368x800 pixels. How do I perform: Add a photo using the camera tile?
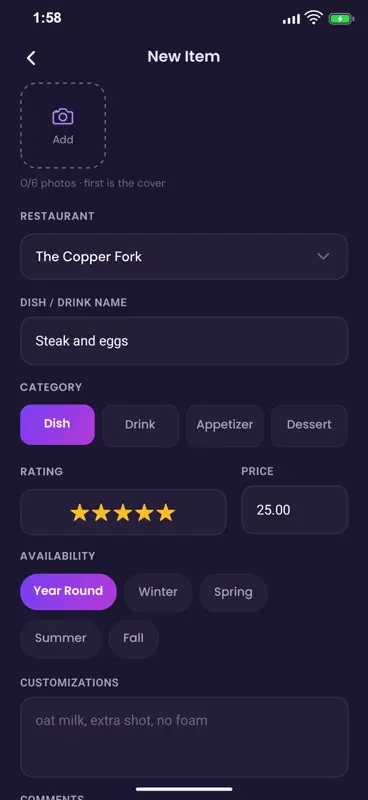[63, 125]
